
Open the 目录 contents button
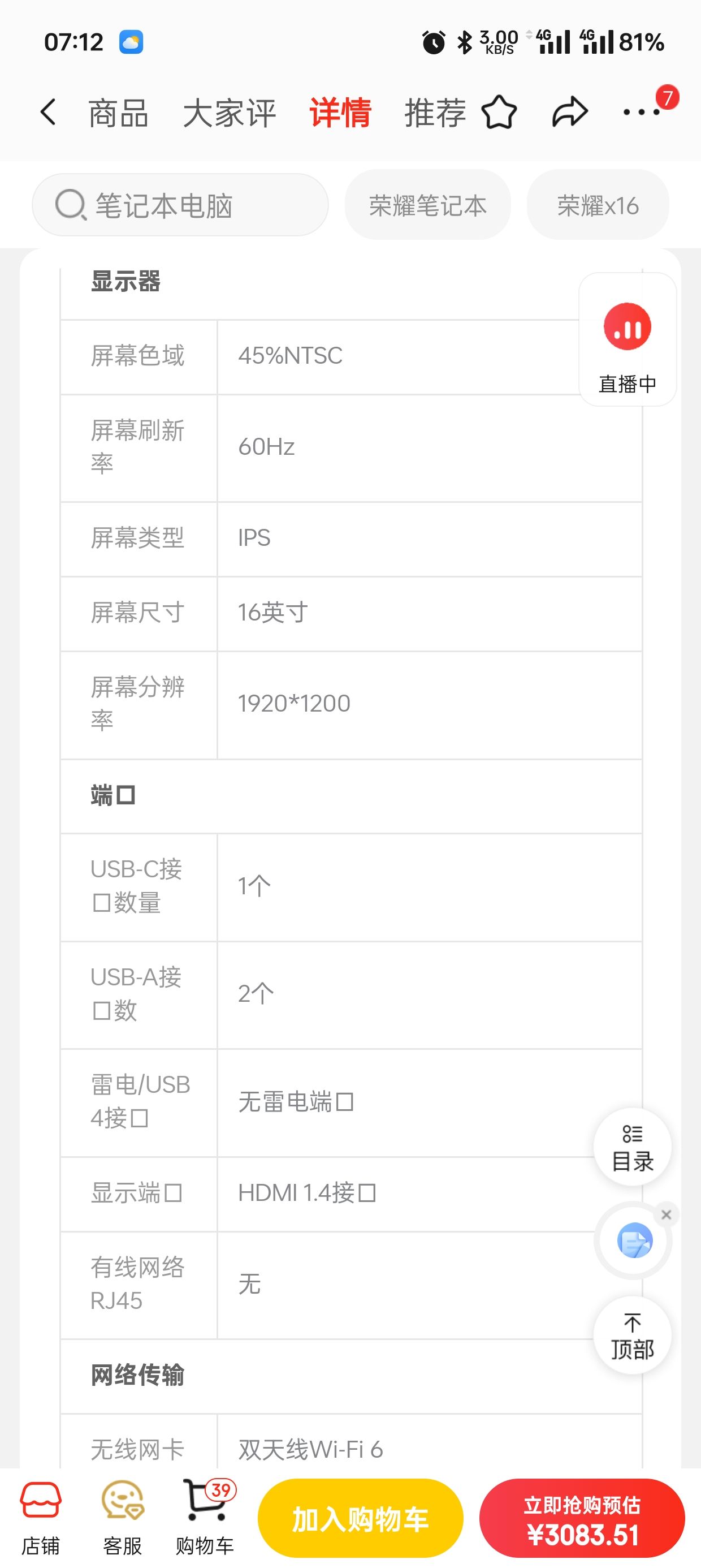coord(632,1147)
